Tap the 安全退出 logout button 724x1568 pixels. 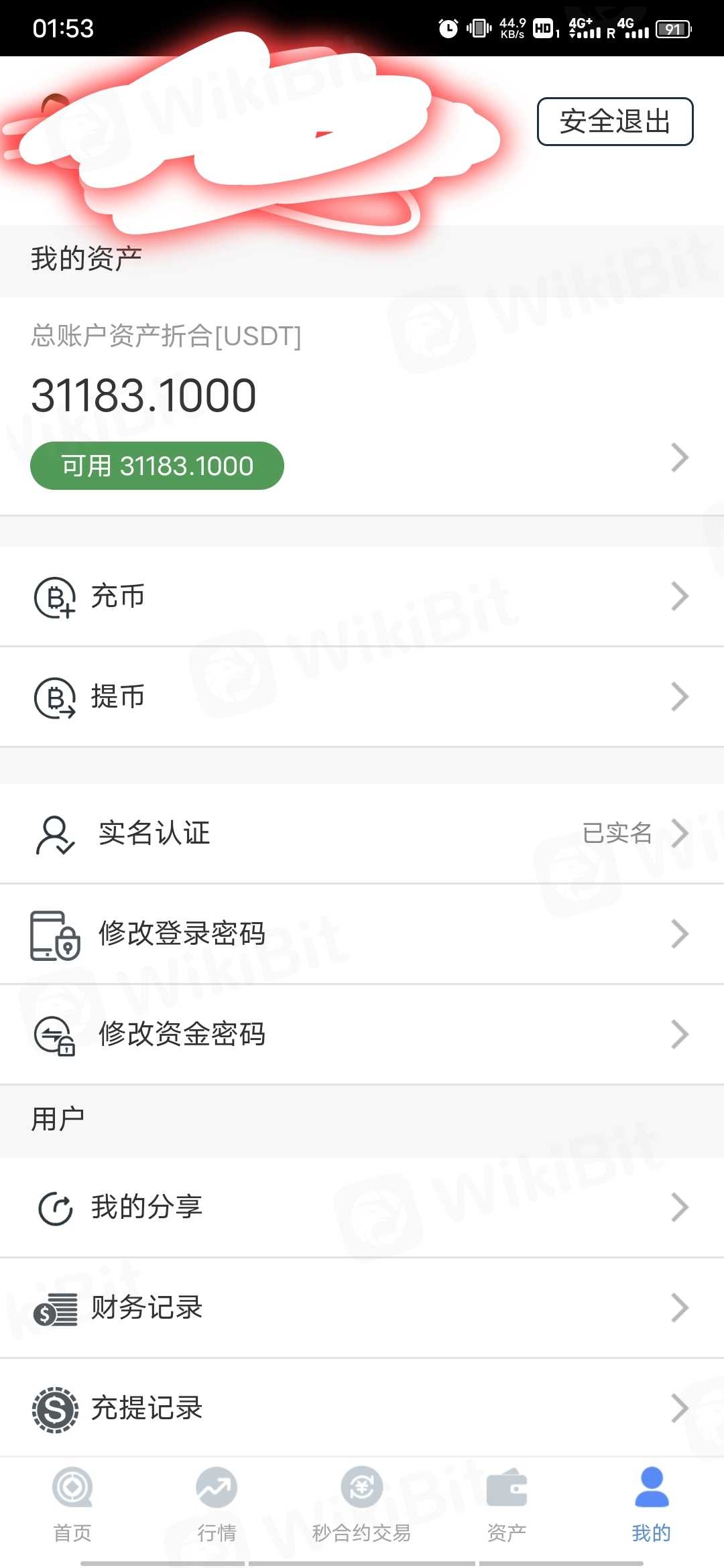[615, 121]
